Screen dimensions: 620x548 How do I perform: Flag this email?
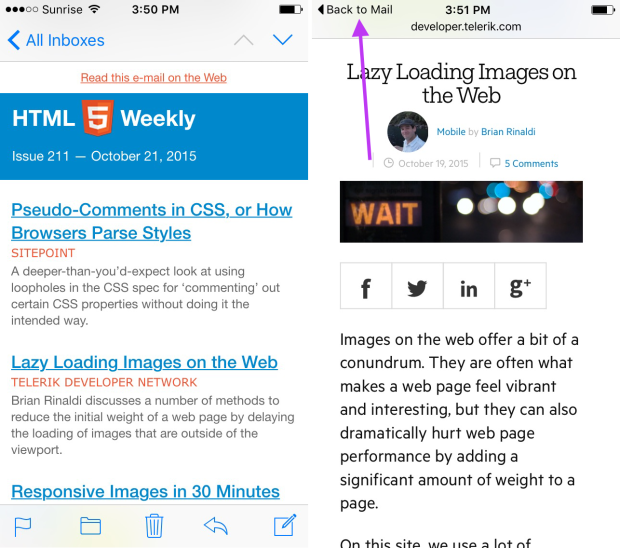click(24, 525)
